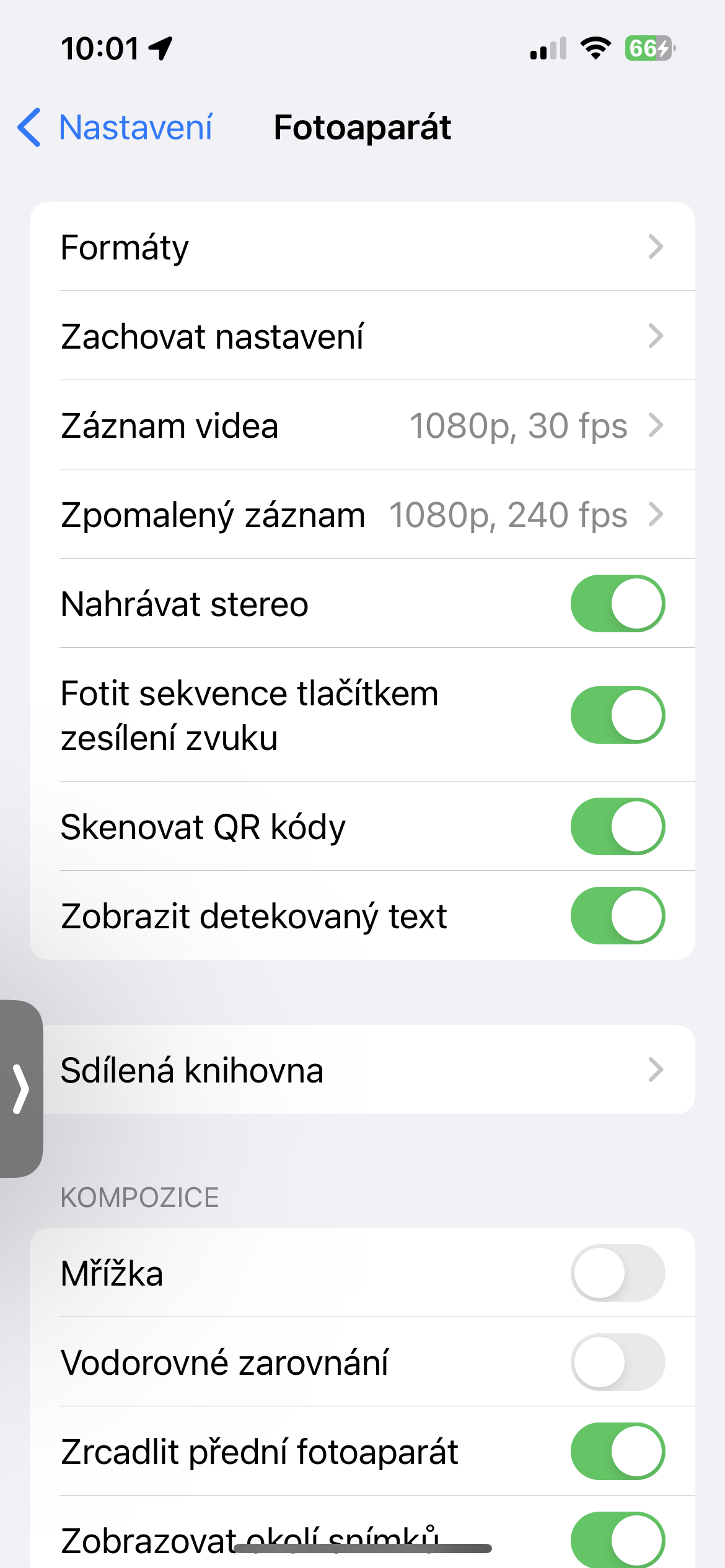Go back to Nastavení

click(116, 128)
